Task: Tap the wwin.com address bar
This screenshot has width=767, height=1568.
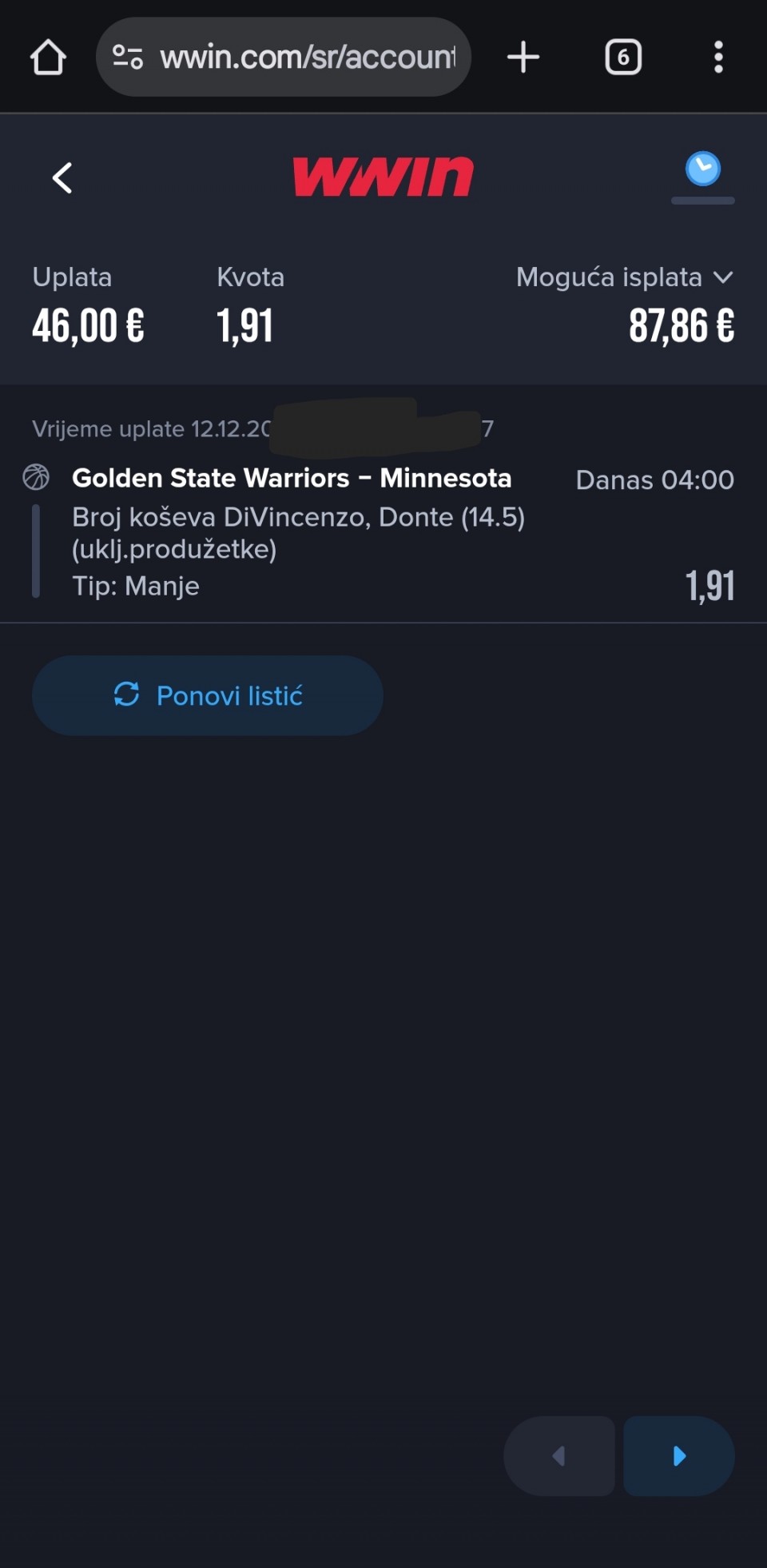Action: 307,58
